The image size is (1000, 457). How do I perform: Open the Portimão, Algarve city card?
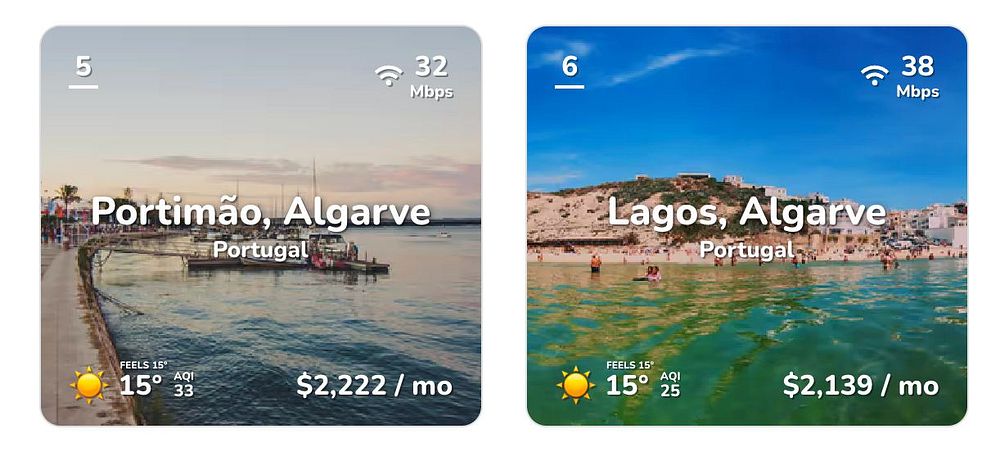260,213
